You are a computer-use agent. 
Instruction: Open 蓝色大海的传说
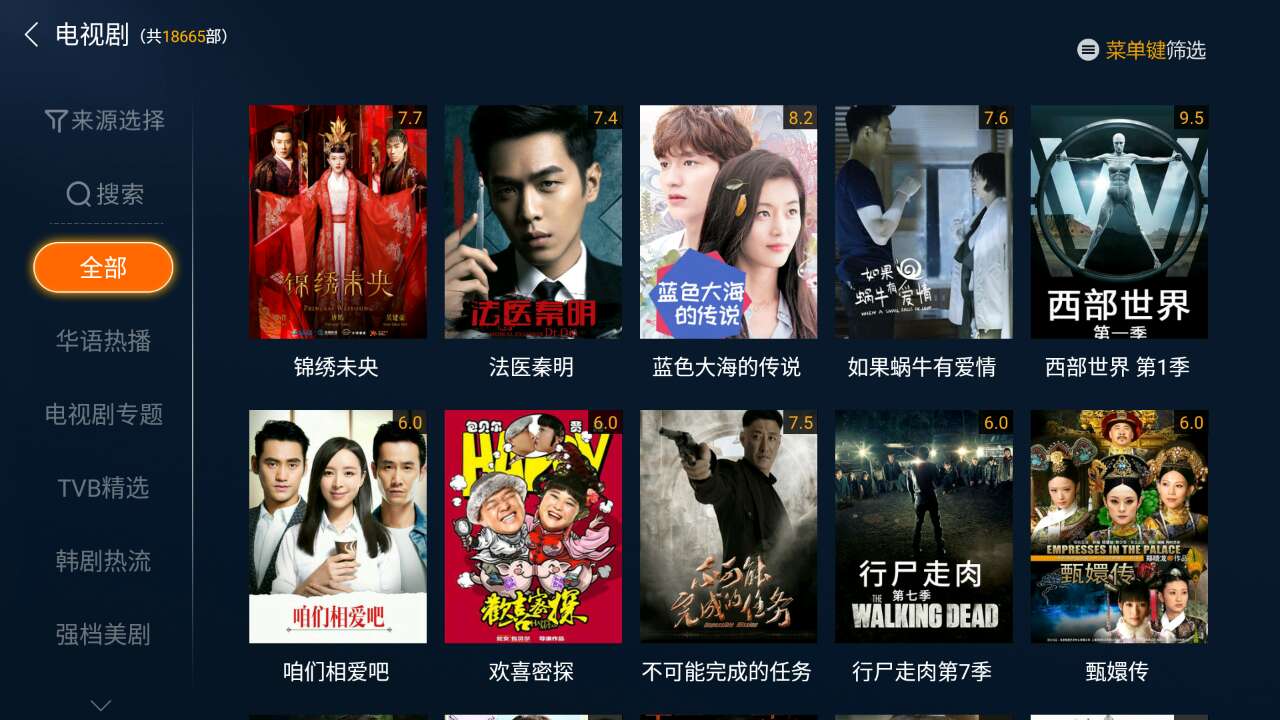(x=728, y=222)
